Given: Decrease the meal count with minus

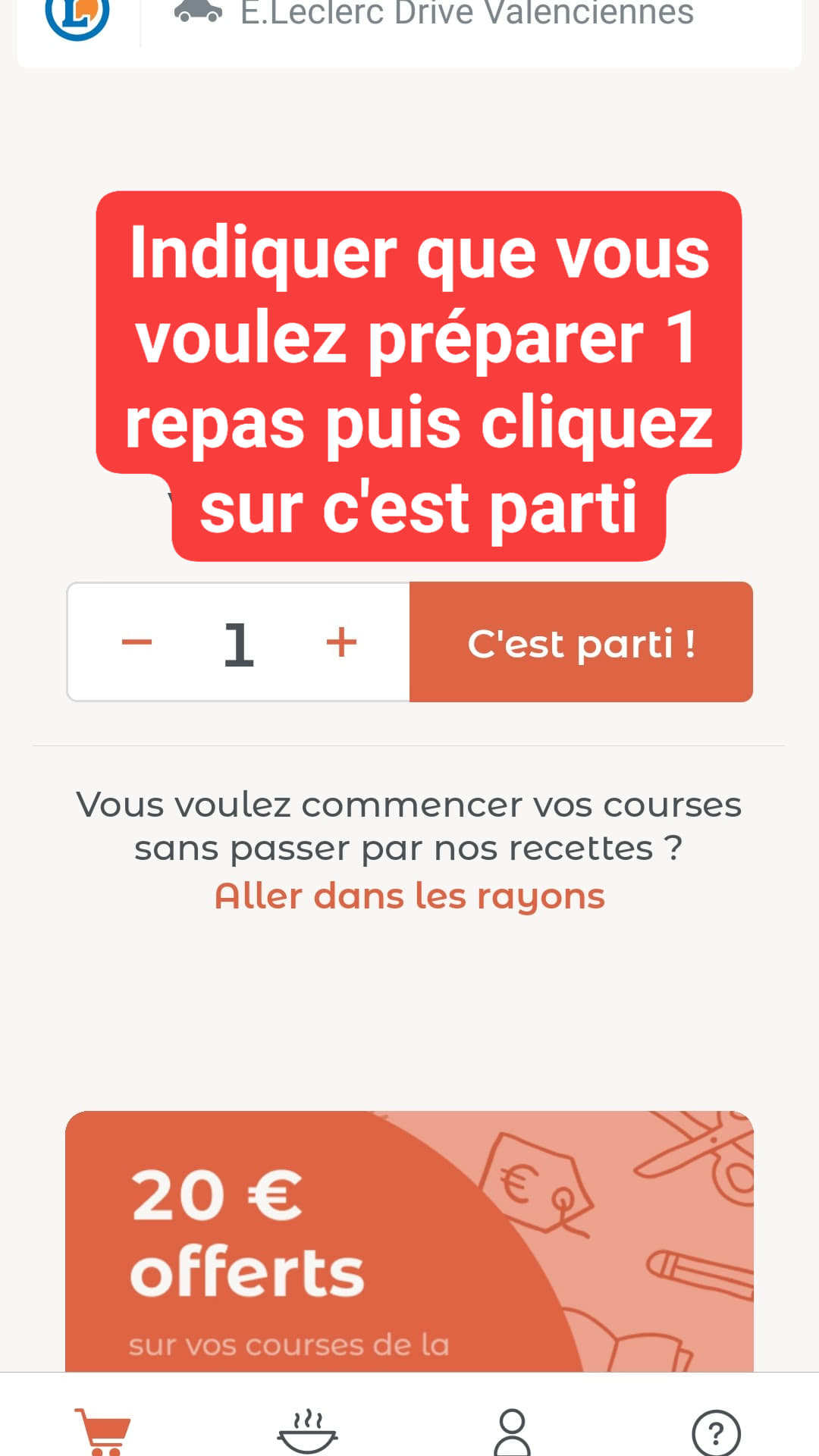Looking at the screenshot, I should (x=136, y=642).
